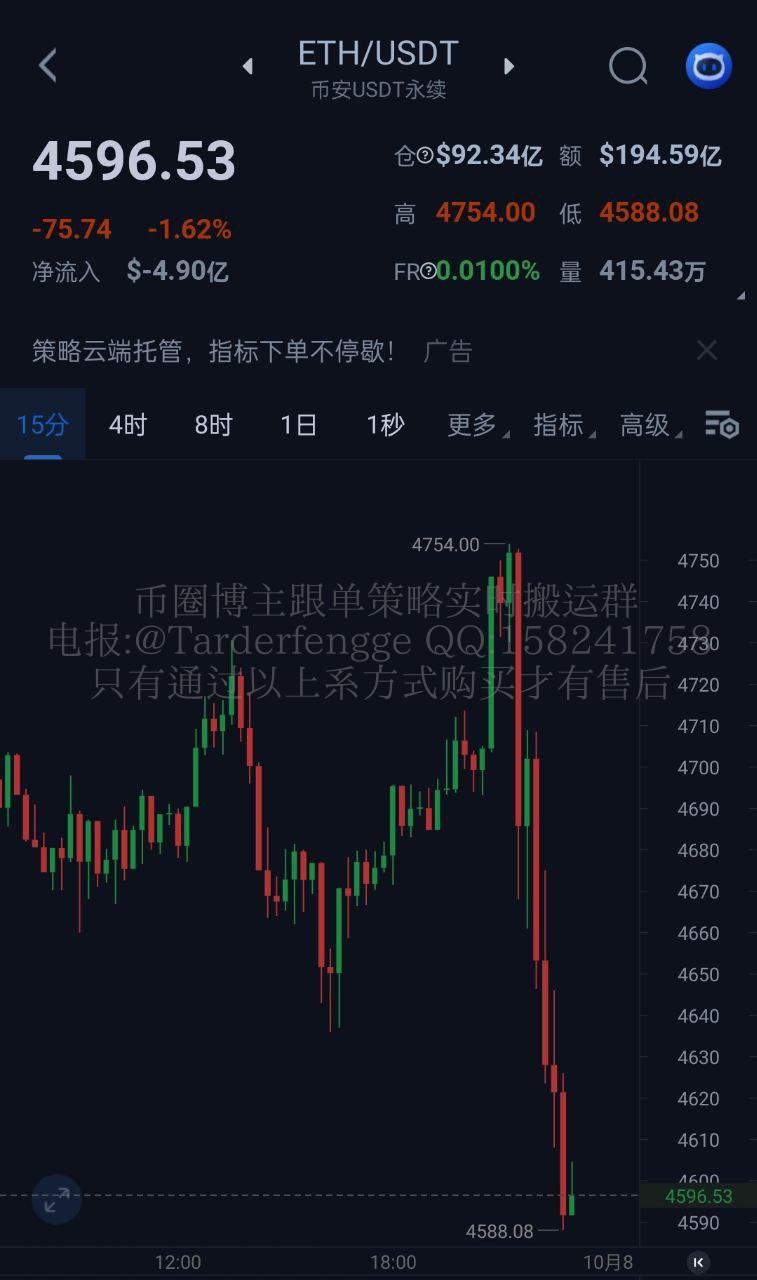Select the 15分 timeframe tab
This screenshot has width=757, height=1280.
pos(42,425)
